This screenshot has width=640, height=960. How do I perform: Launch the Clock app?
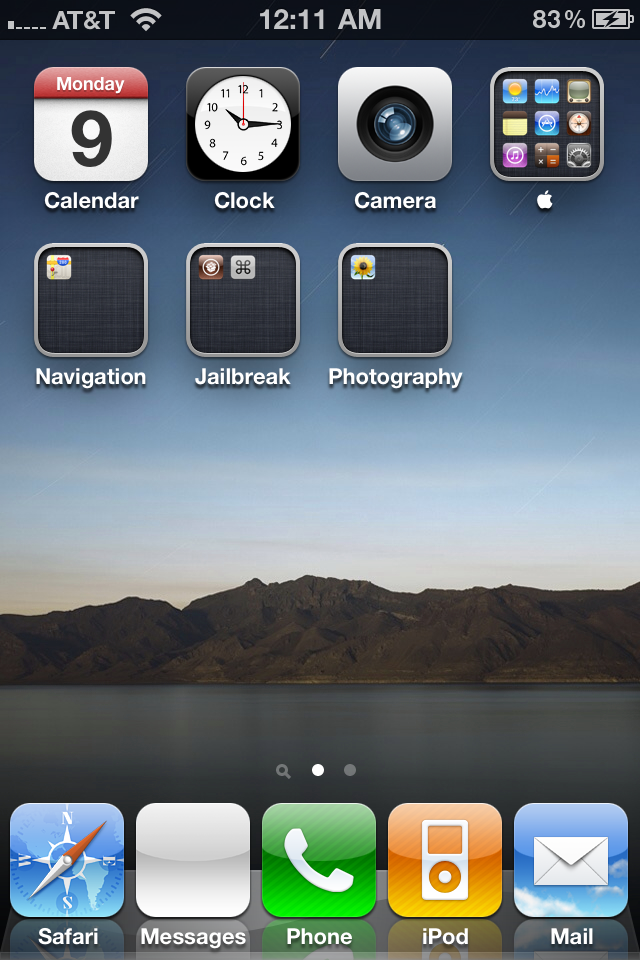tap(243, 124)
